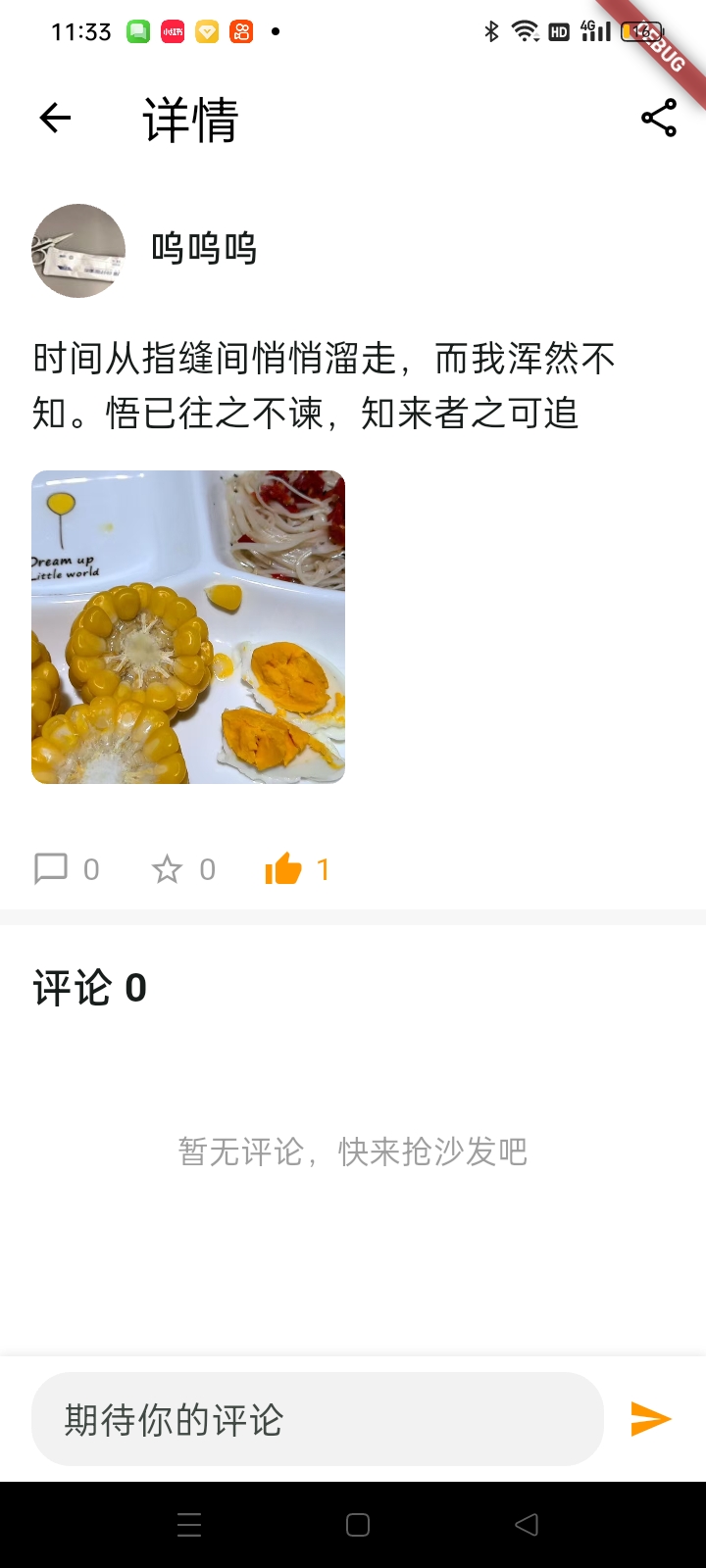Image resolution: width=706 pixels, height=1568 pixels.
Task: Tap the triangle back navigation button
Action: pos(527,1525)
